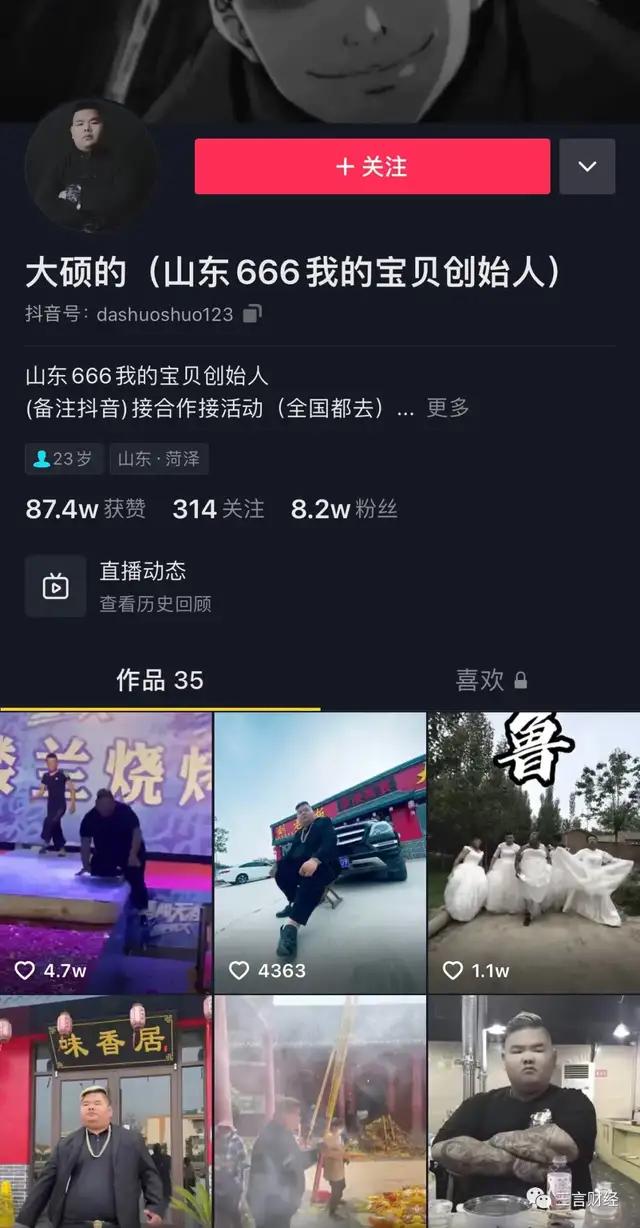Open the round profile avatar photo

[90, 166]
